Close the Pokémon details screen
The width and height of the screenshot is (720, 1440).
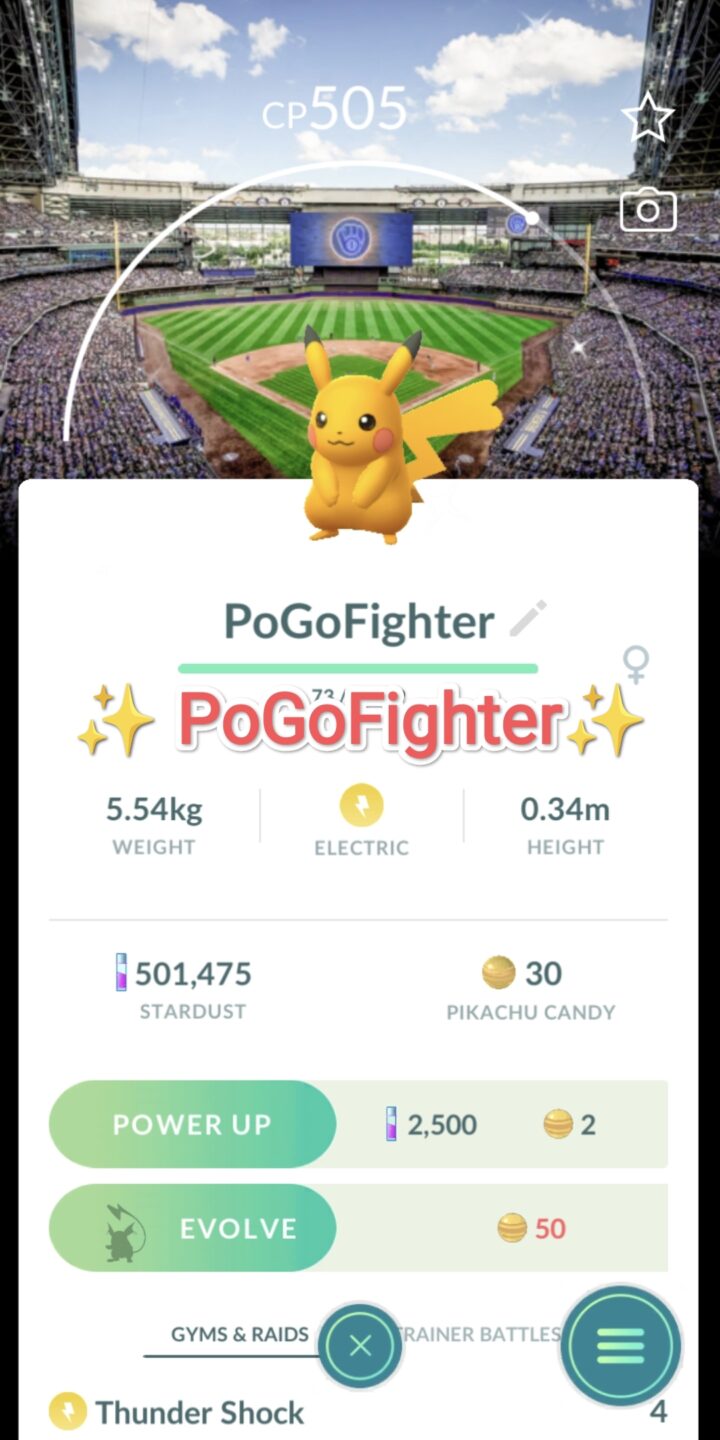click(x=360, y=1346)
